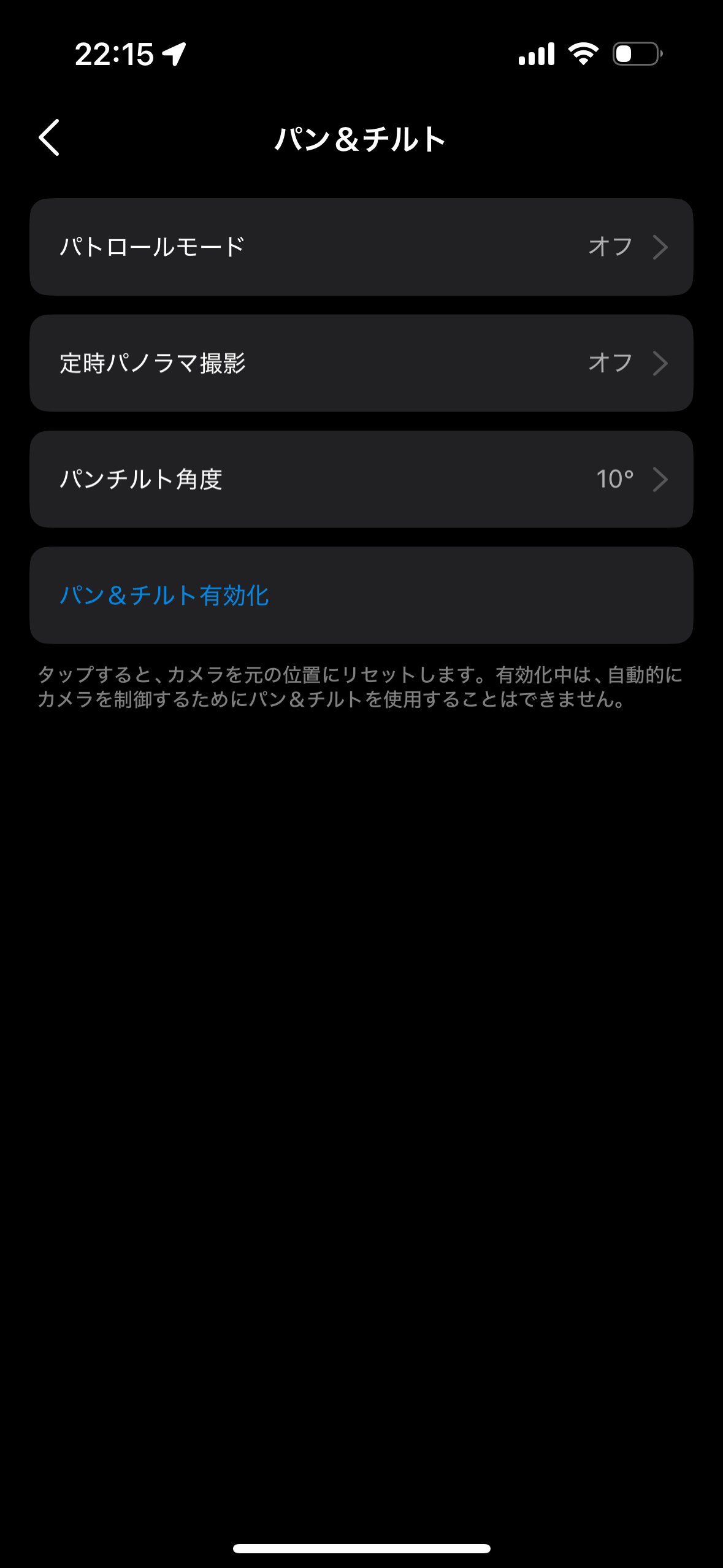Go back from the パン＆チルト screen
723x1568 pixels.
pos(50,137)
